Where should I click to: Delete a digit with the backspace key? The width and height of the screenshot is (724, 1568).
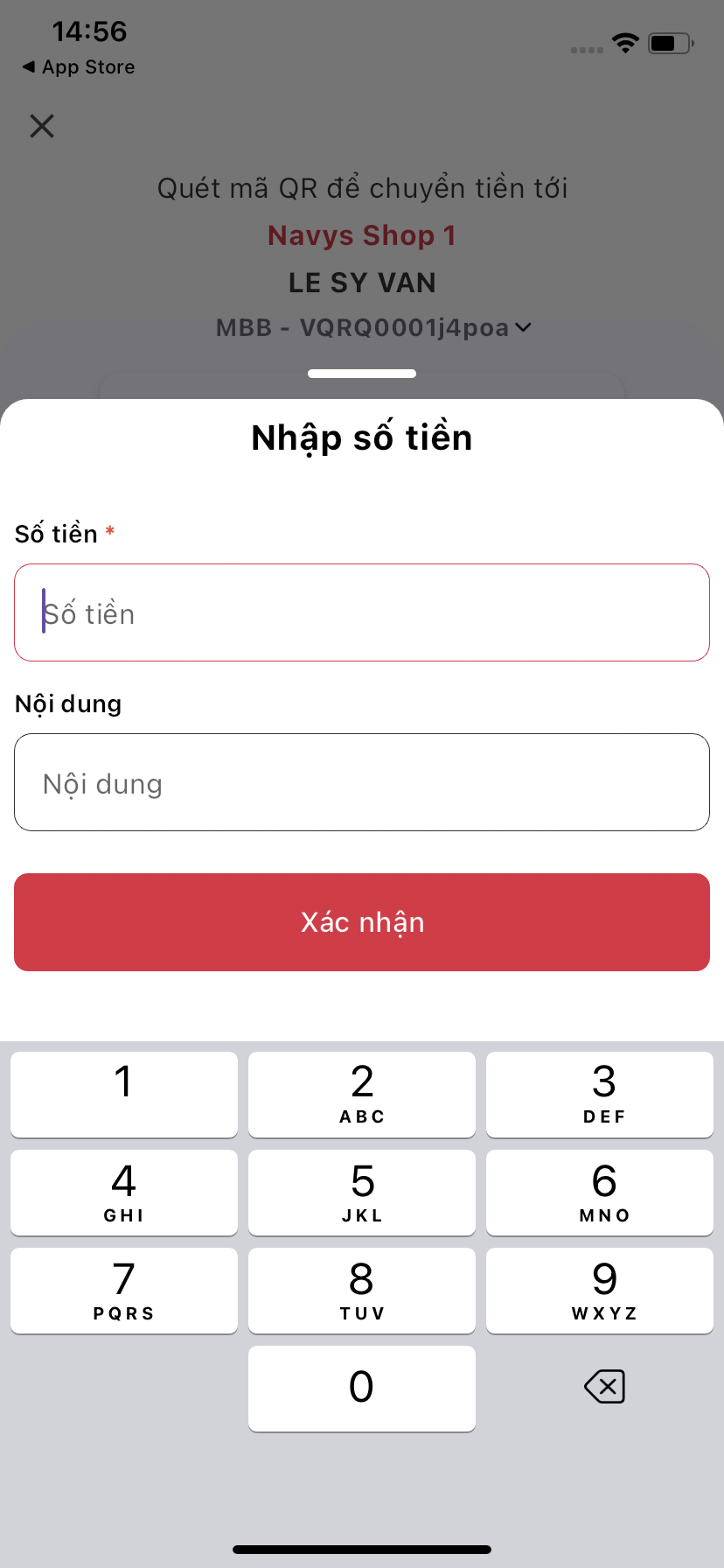[603, 1387]
